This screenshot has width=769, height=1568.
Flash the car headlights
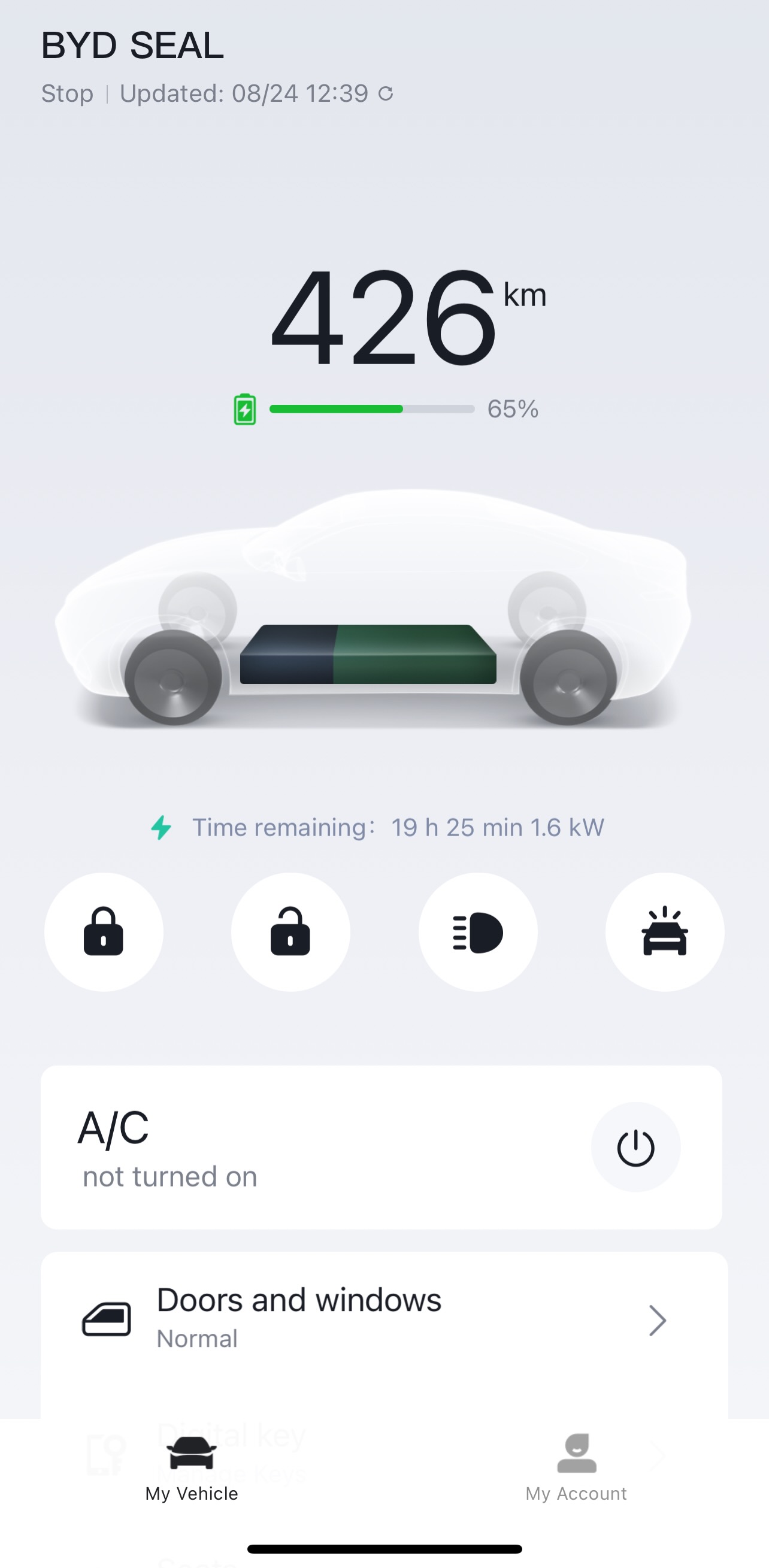coord(478,932)
